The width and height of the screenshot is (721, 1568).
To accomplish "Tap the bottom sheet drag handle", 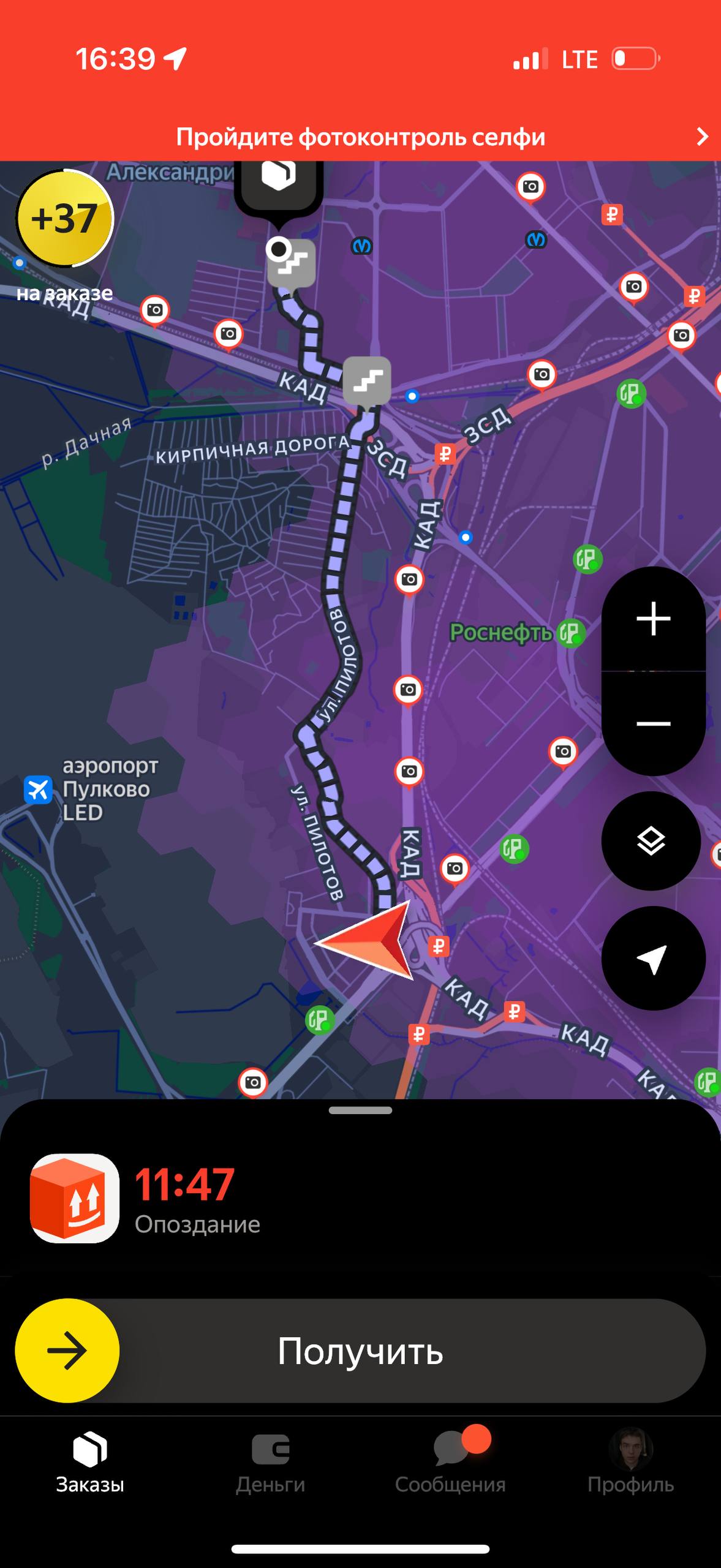I will [x=360, y=1110].
